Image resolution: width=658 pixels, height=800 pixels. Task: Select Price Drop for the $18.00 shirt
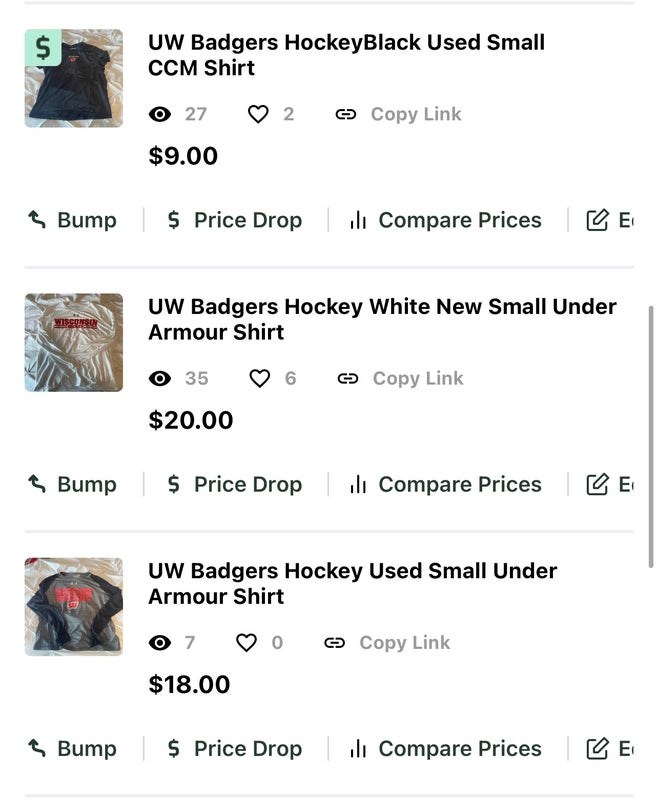pos(234,748)
